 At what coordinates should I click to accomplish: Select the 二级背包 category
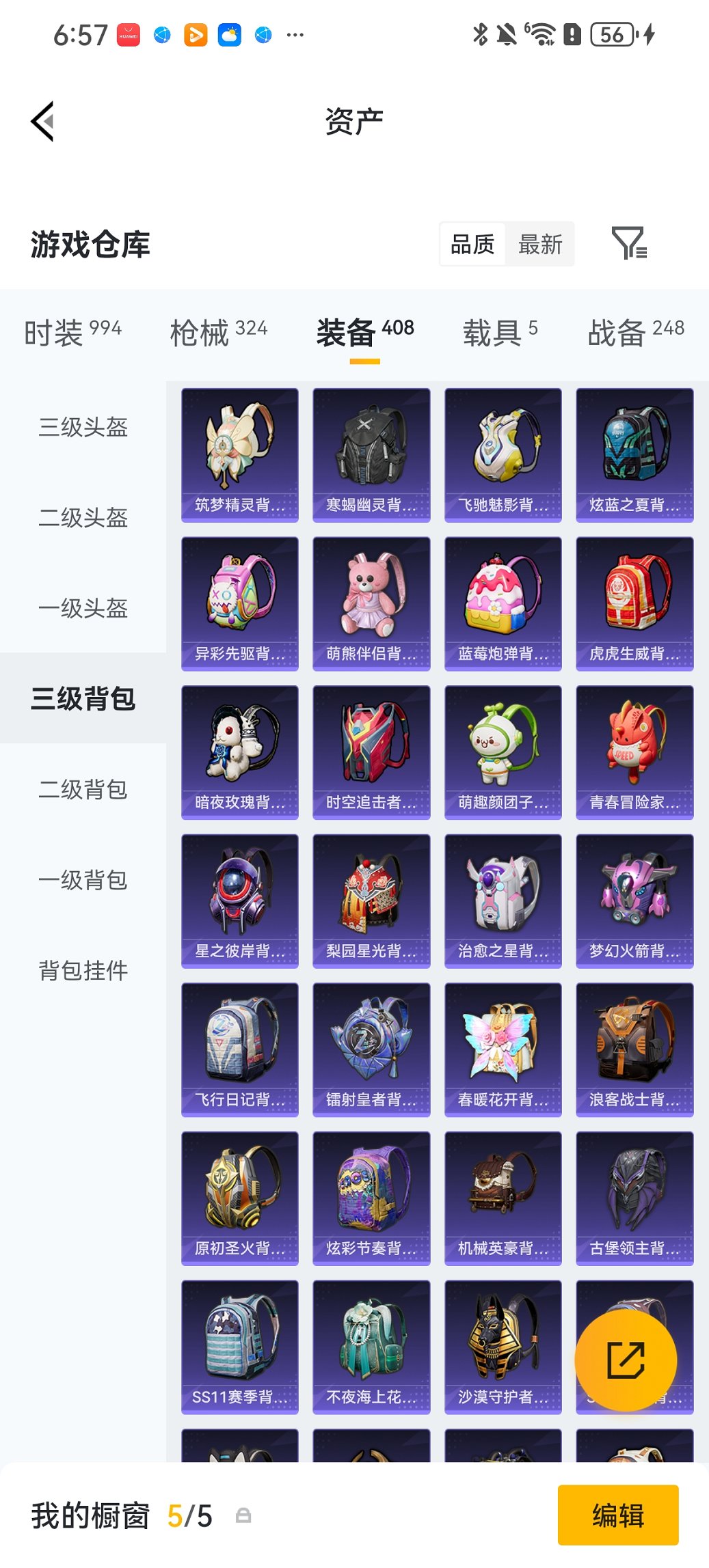click(x=82, y=790)
